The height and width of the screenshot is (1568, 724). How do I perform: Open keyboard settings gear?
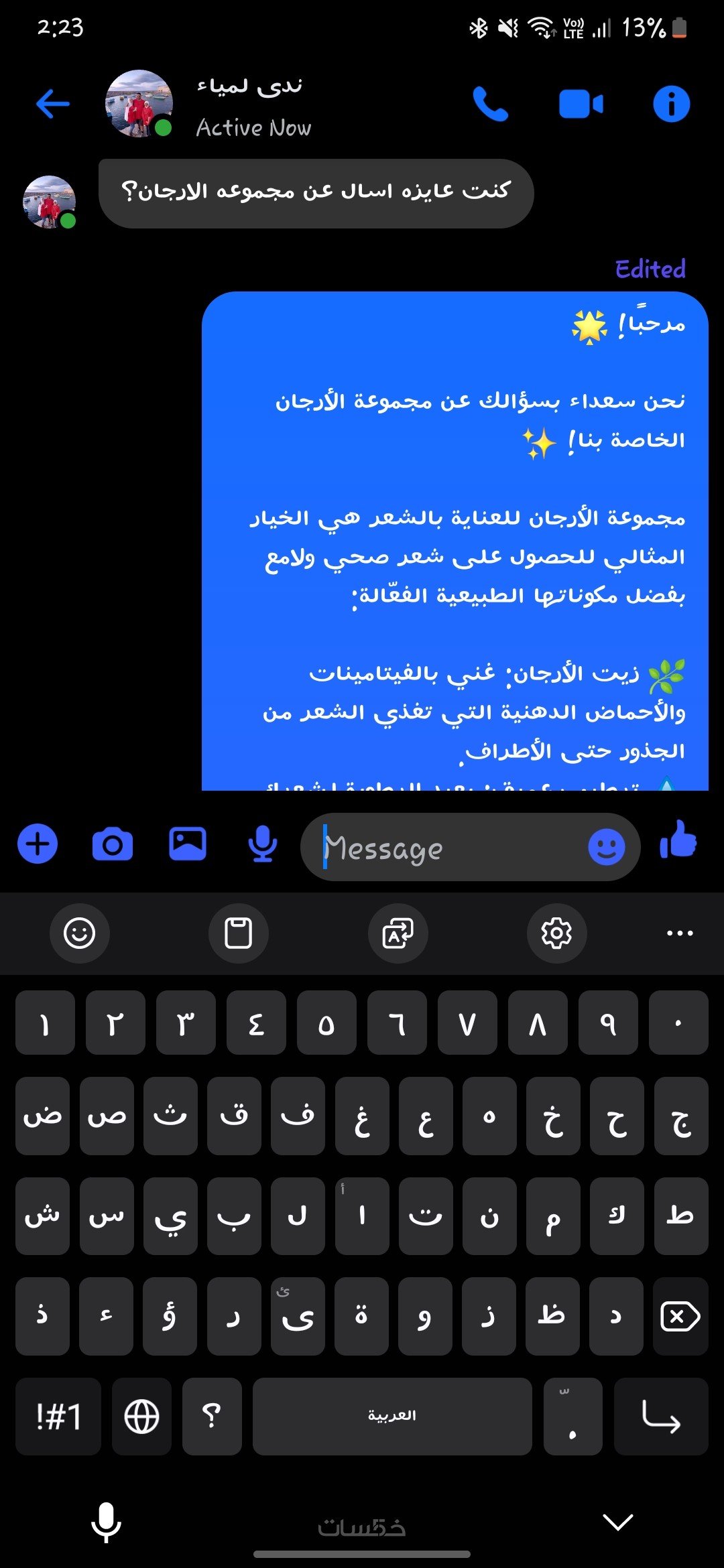coord(556,933)
